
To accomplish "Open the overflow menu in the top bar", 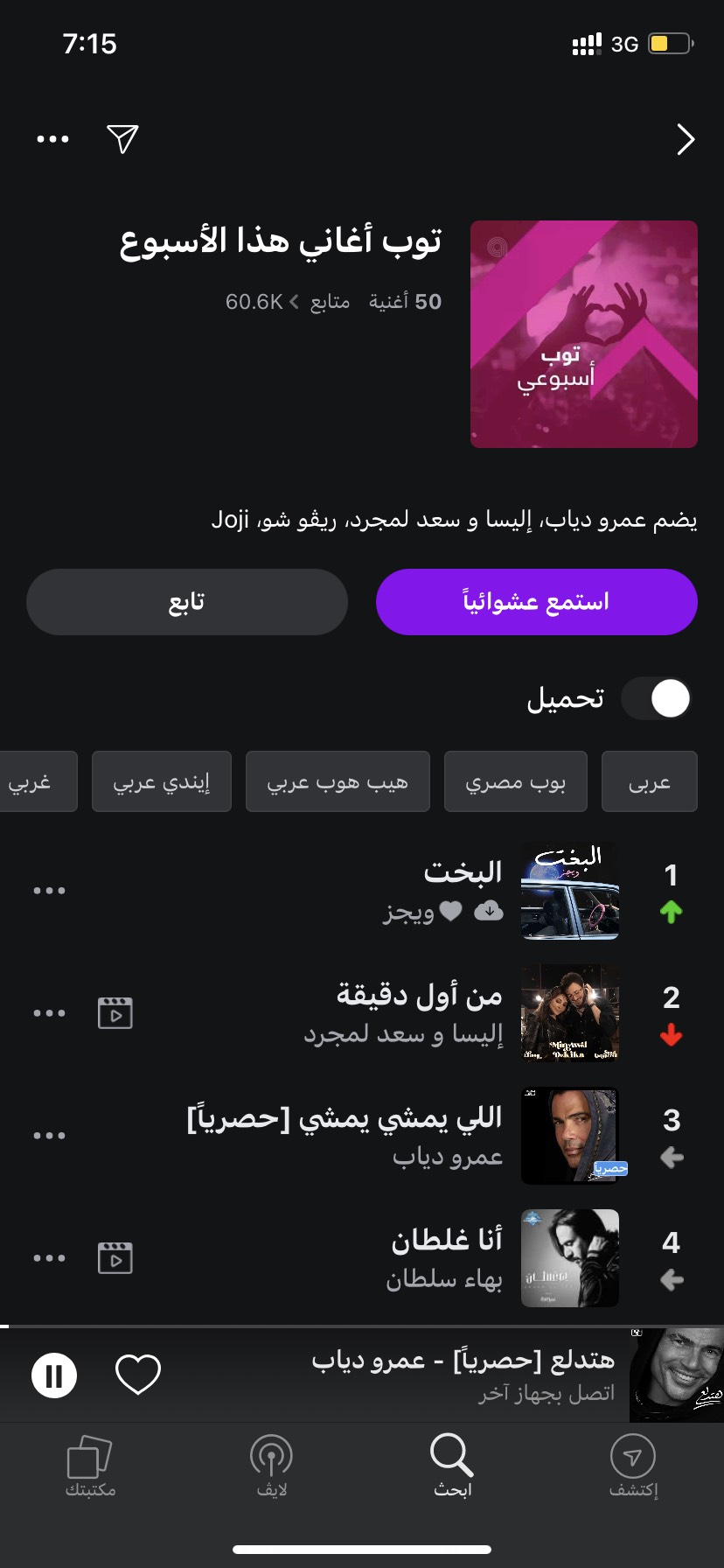I will pos(52,139).
